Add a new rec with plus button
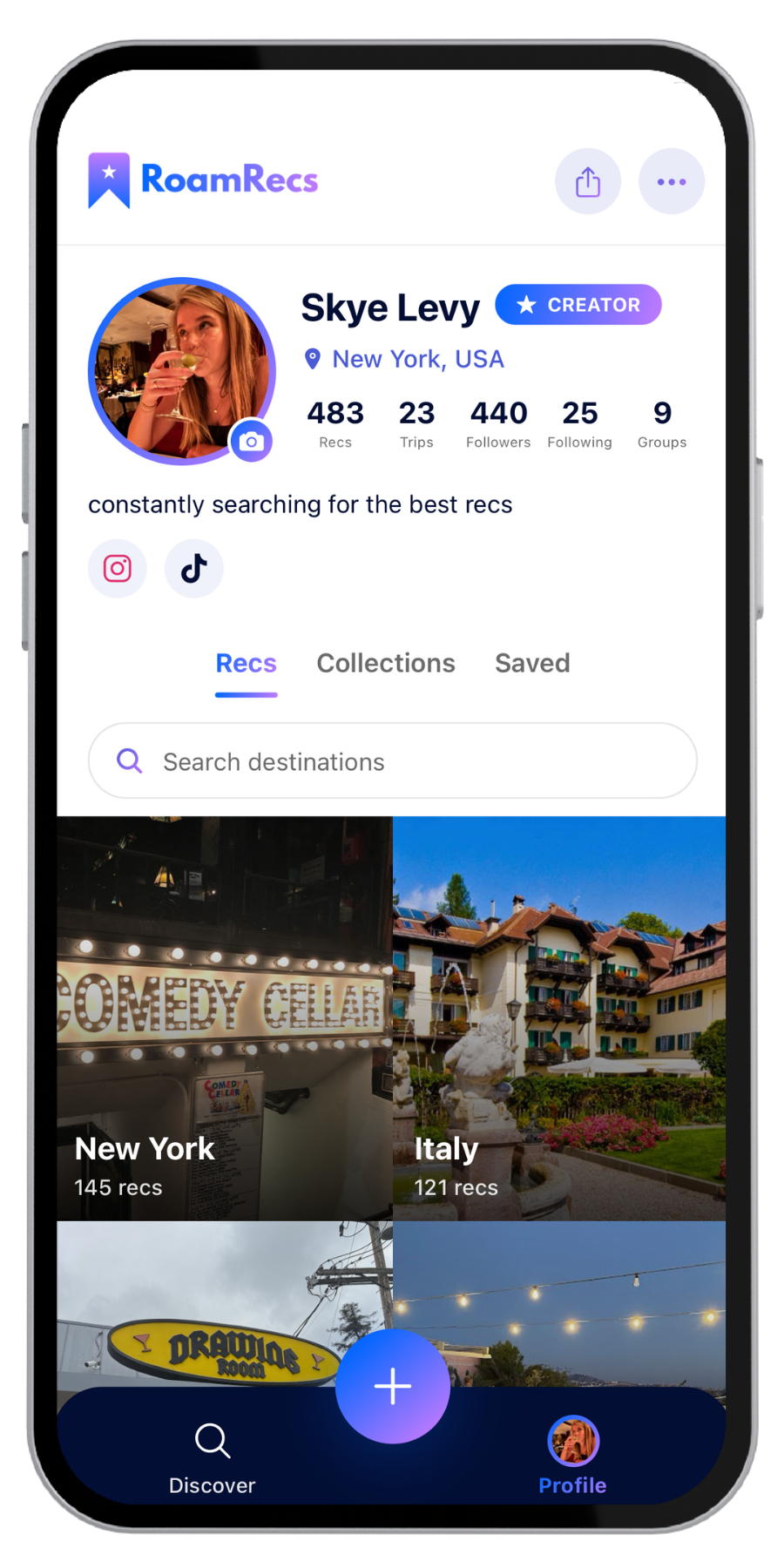 pos(393,1386)
